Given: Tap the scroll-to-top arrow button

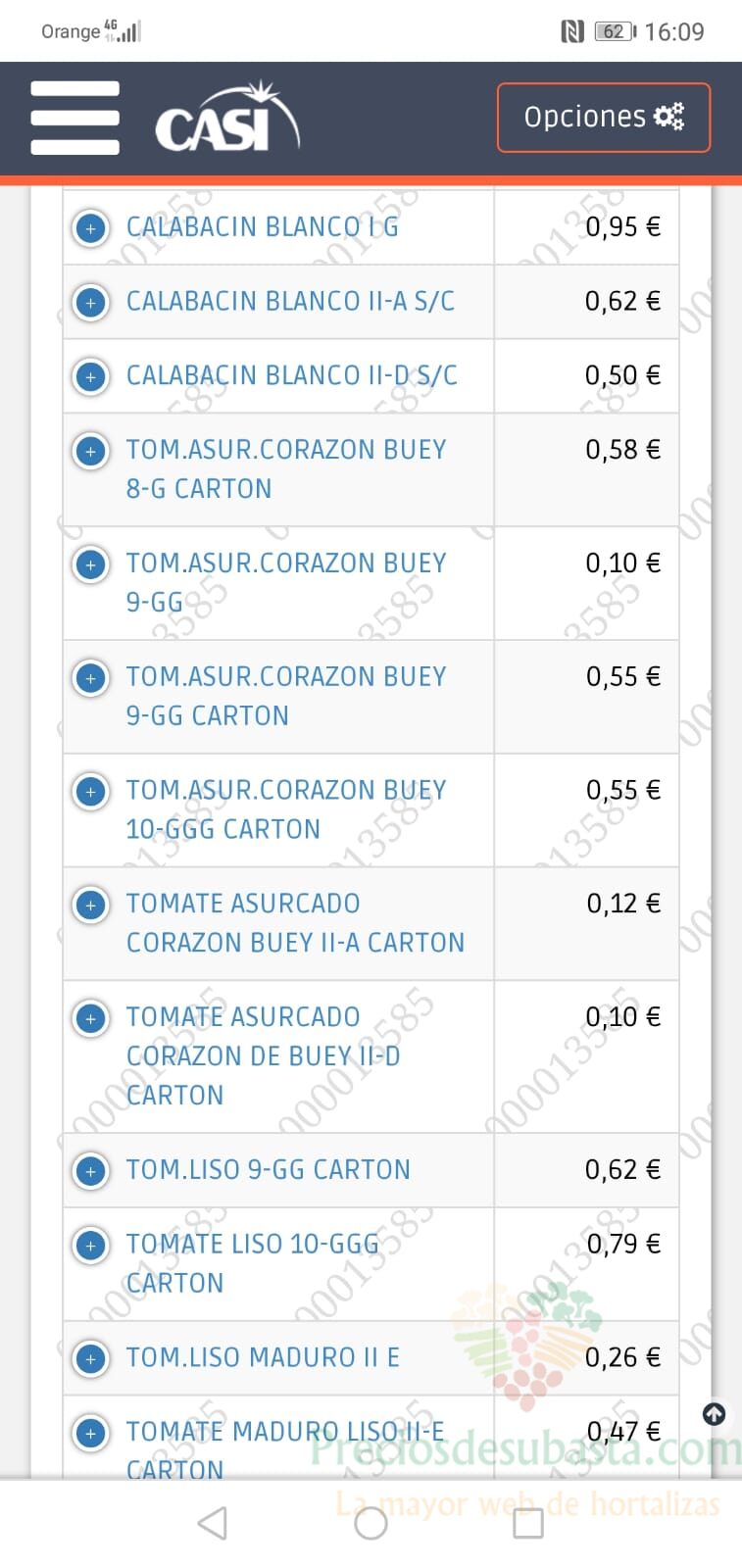Looking at the screenshot, I should click(x=715, y=1414).
